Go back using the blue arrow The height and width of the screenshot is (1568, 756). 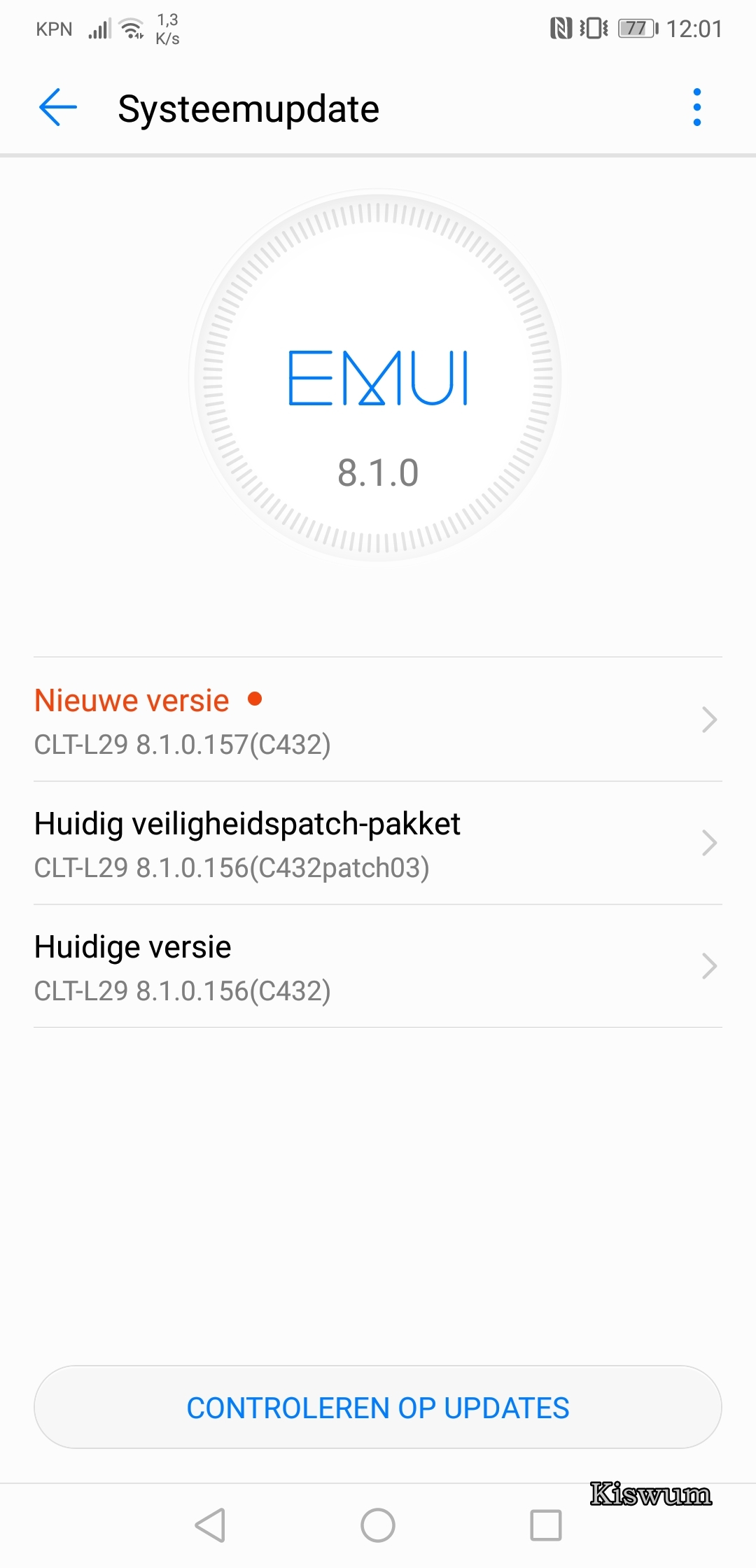57,108
